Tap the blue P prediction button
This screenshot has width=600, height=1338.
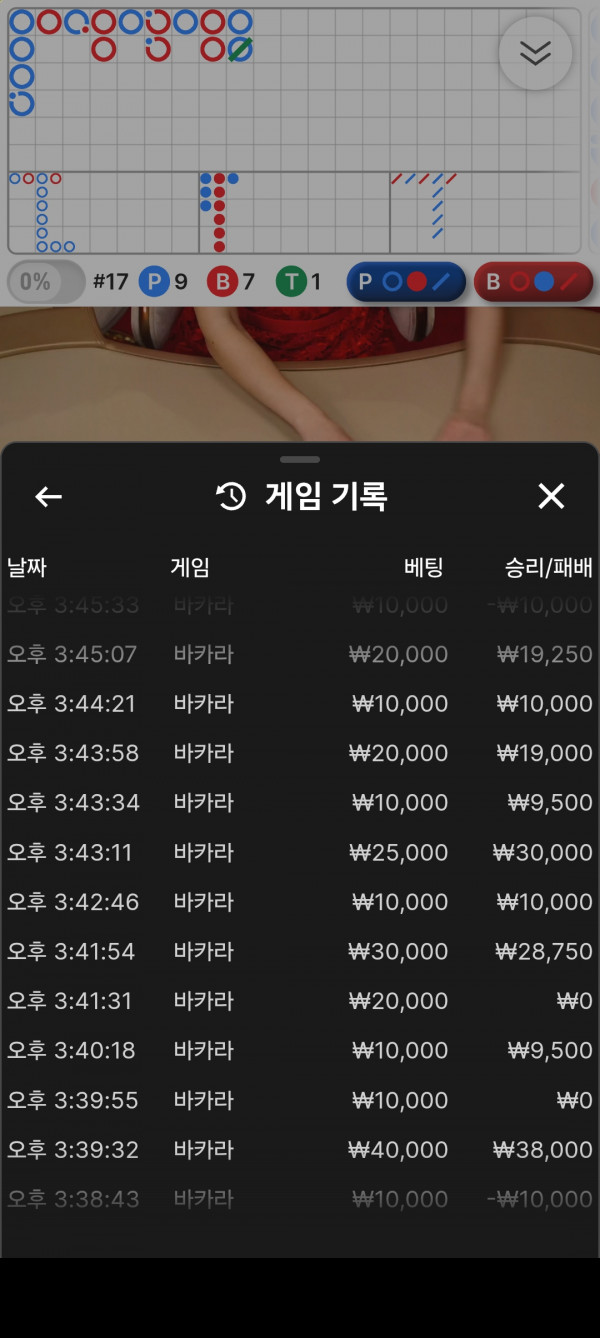click(x=406, y=282)
